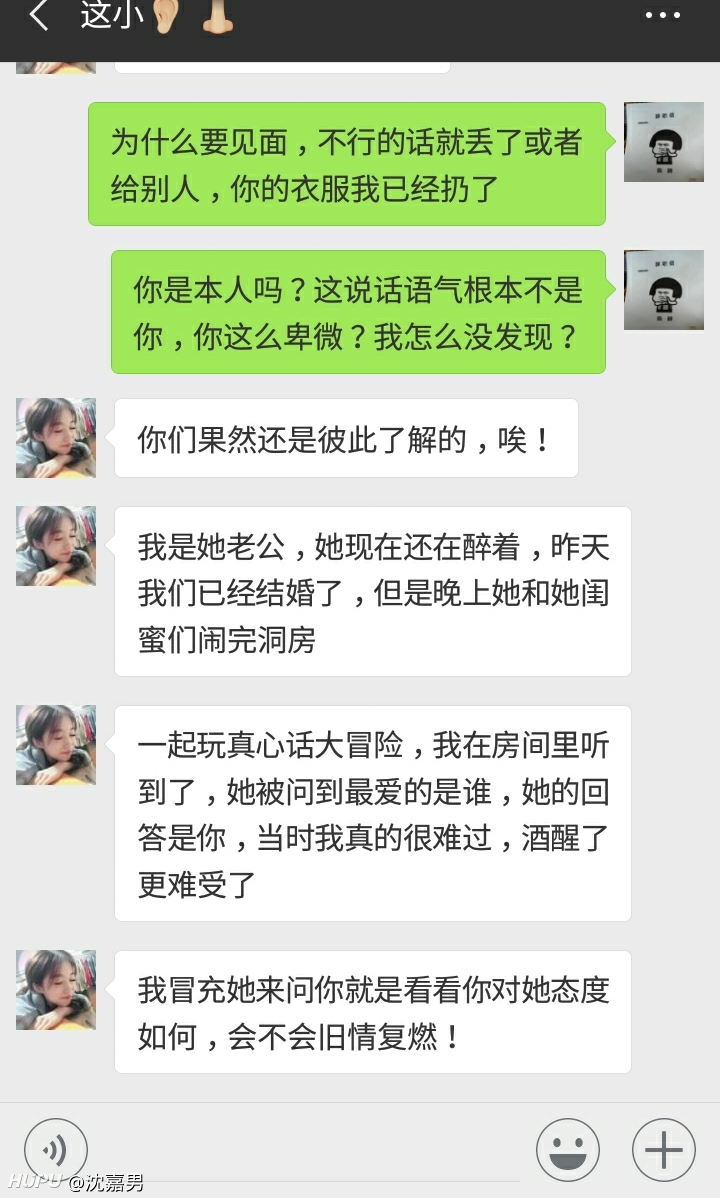This screenshot has height=1198, width=720.
Task: Open the plus attachment menu
Action: pyautogui.click(x=664, y=1149)
